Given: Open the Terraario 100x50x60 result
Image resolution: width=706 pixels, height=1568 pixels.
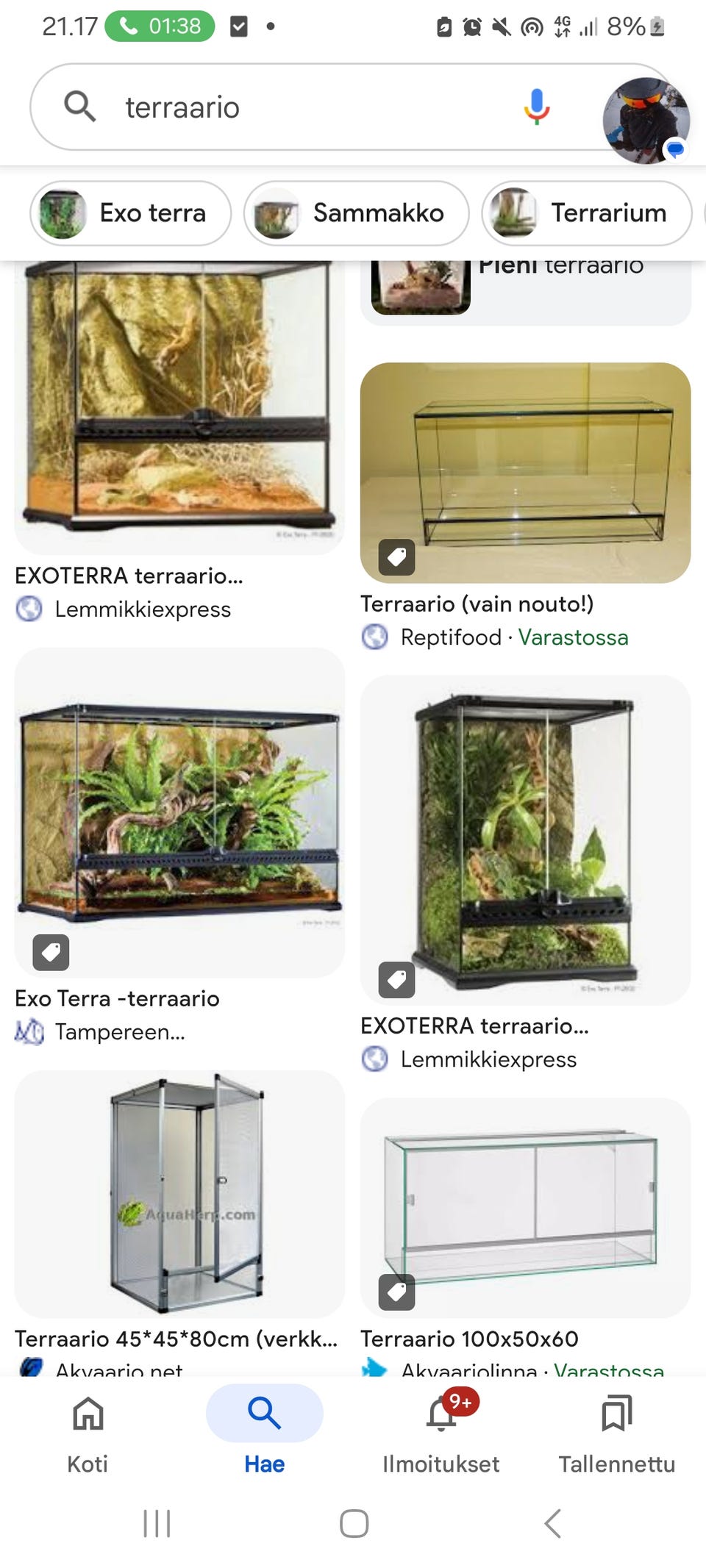Looking at the screenshot, I should (525, 1235).
